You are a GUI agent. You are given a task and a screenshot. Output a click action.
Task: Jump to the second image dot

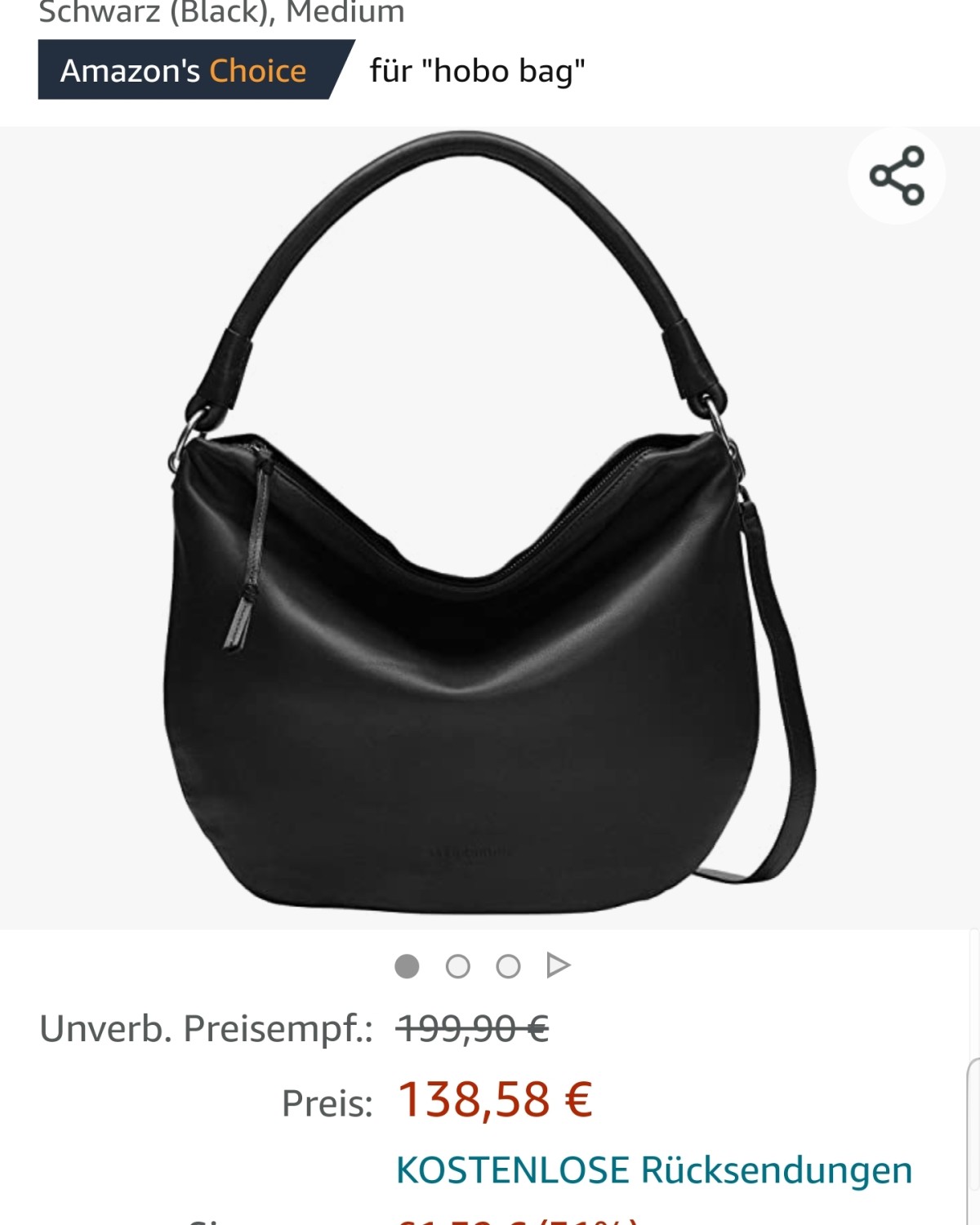[458, 967]
